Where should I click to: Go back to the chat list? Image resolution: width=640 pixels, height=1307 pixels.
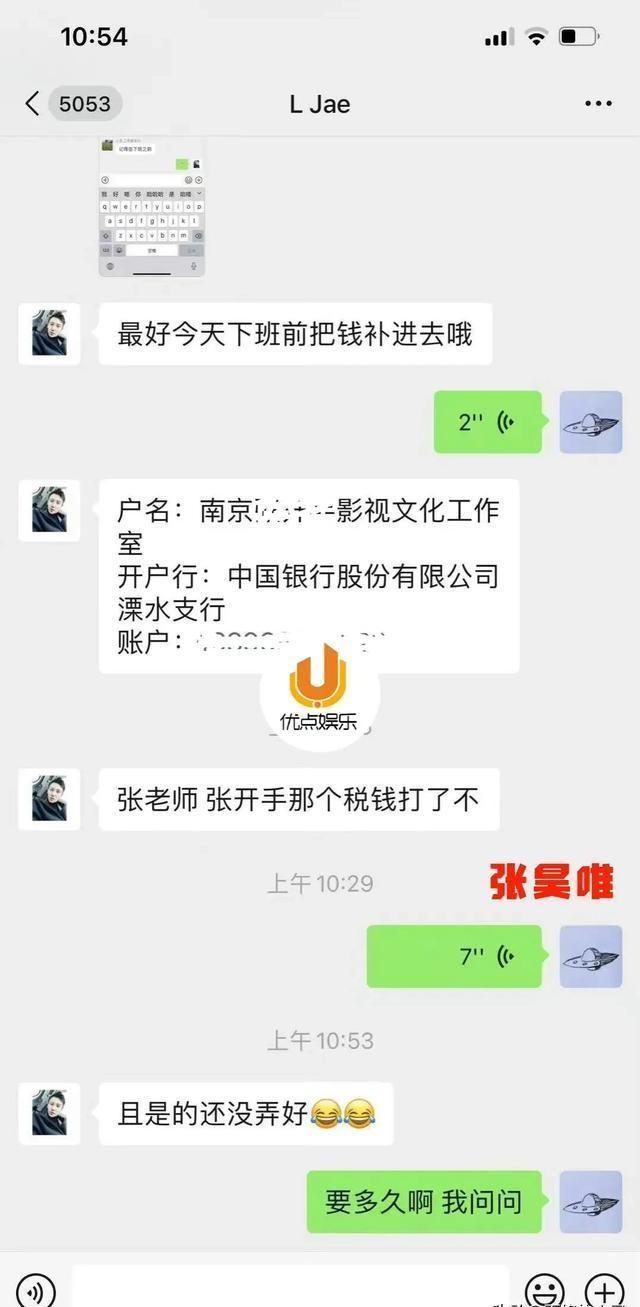32,104
